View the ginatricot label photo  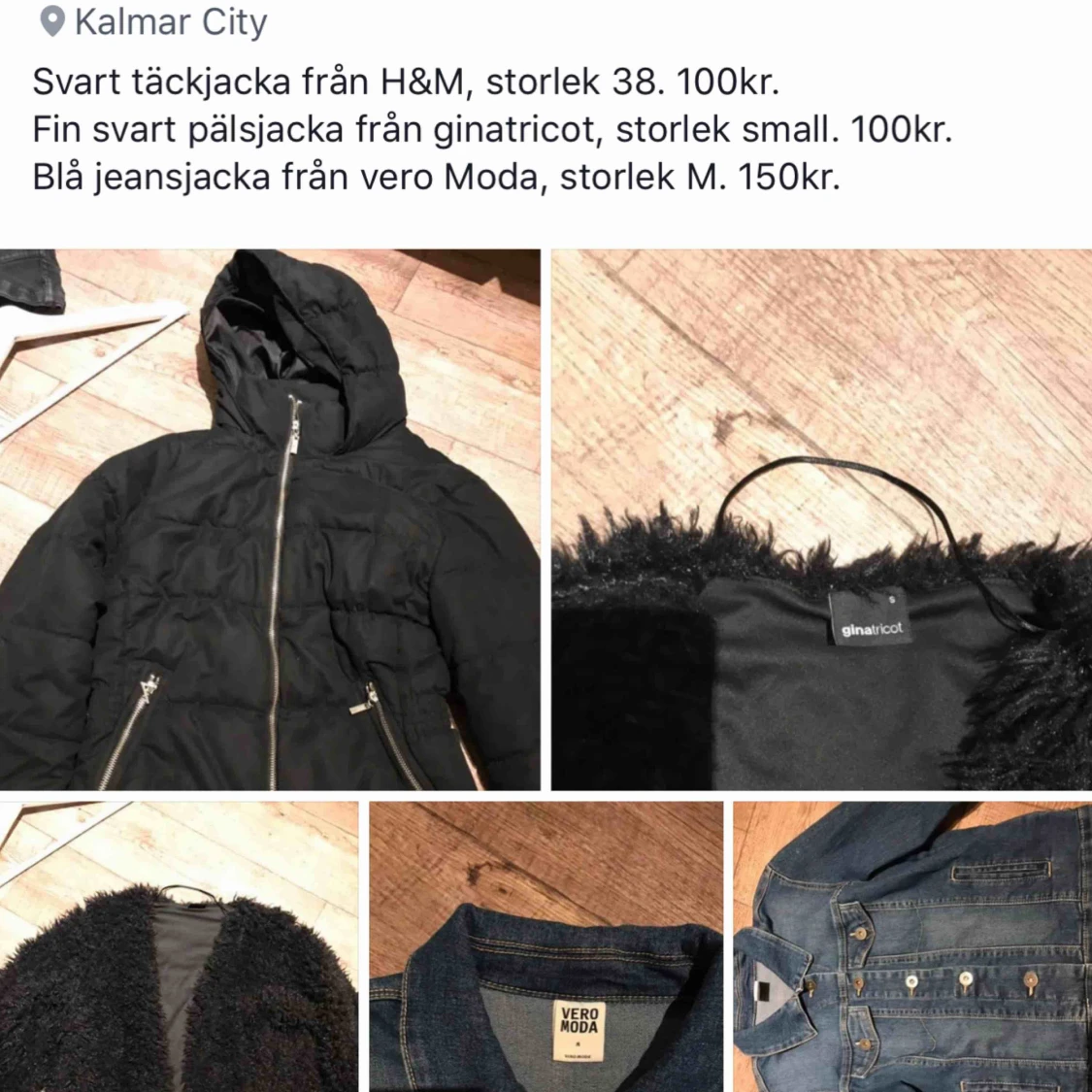point(822,519)
